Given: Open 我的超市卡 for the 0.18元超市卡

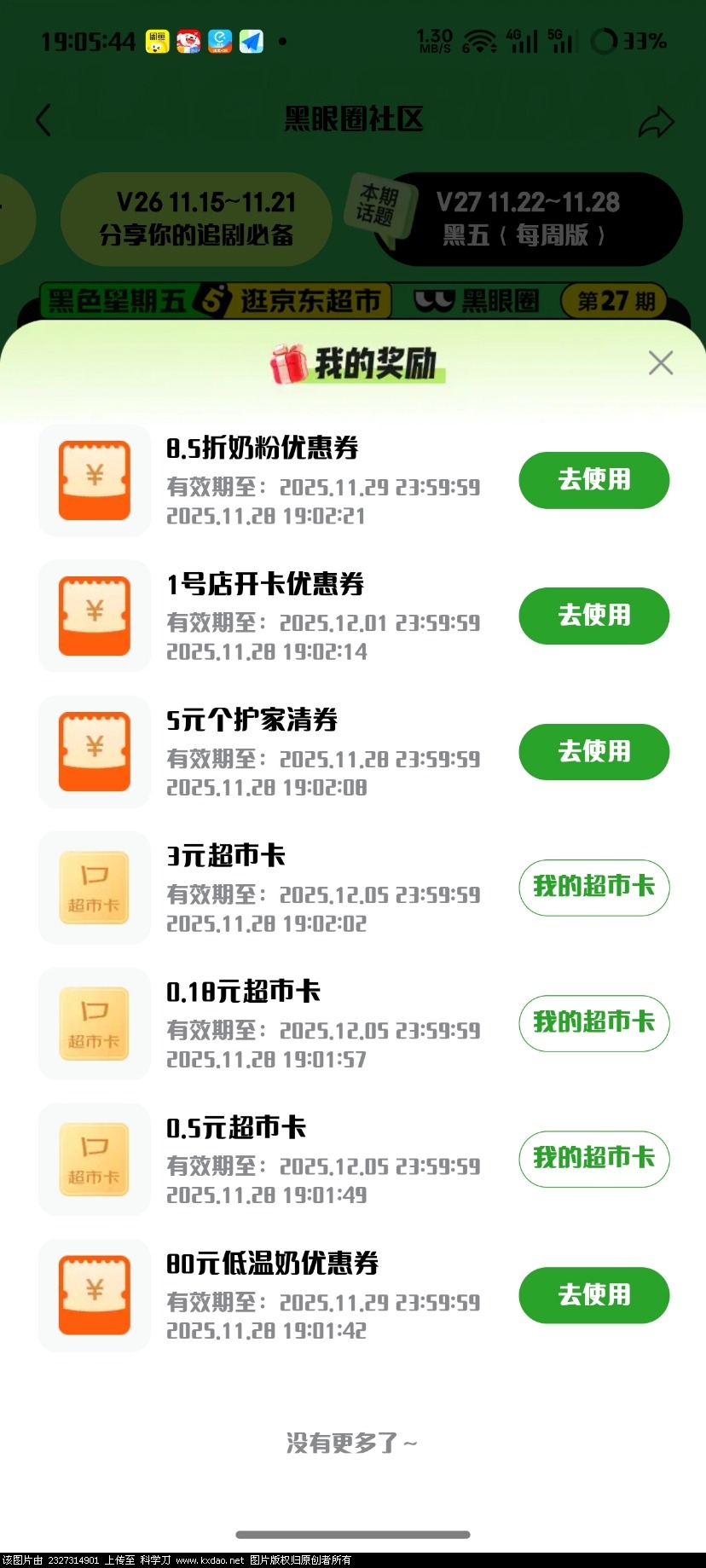Looking at the screenshot, I should (593, 1024).
